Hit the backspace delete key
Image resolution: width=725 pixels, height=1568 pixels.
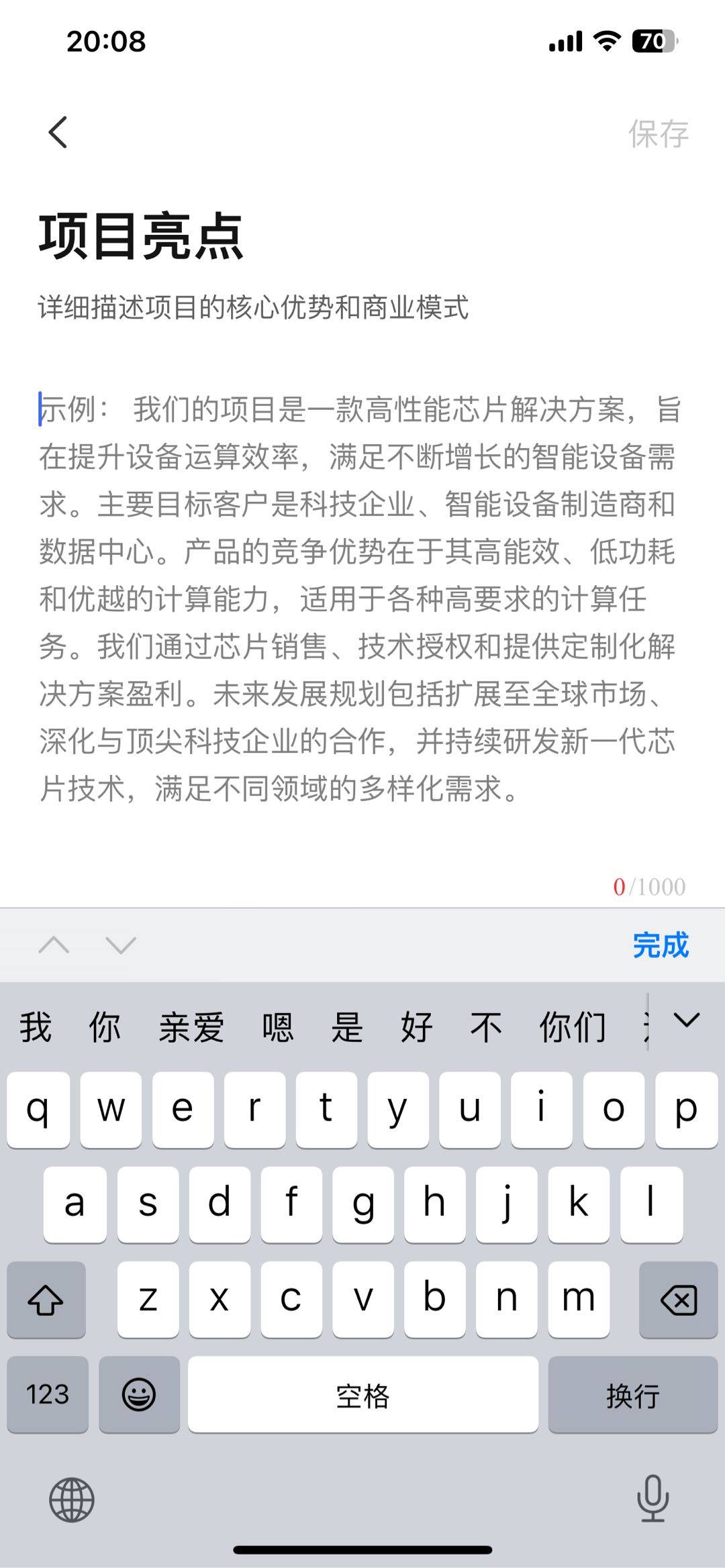pyautogui.click(x=678, y=1300)
